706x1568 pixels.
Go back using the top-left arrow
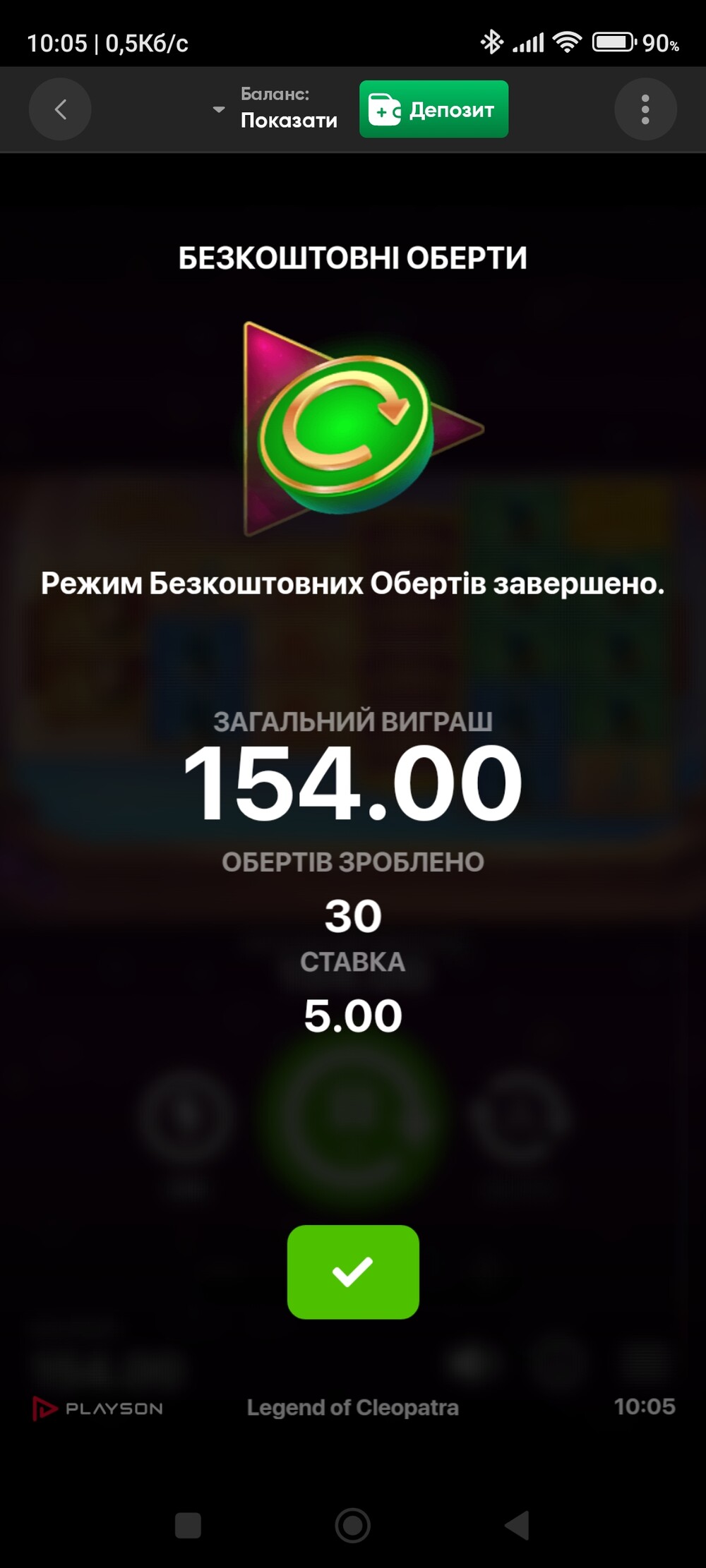coord(60,109)
